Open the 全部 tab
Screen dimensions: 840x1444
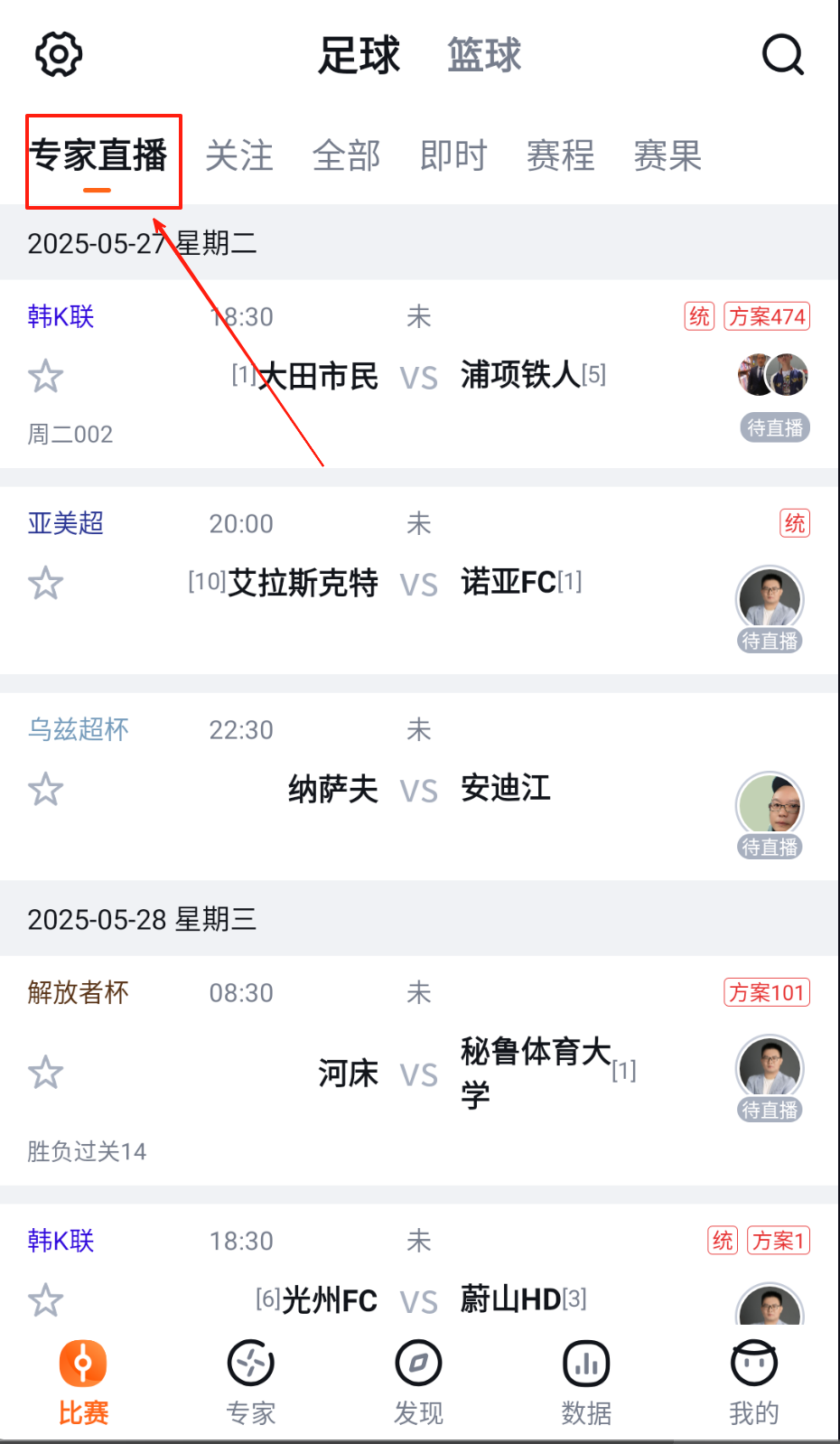(x=346, y=155)
